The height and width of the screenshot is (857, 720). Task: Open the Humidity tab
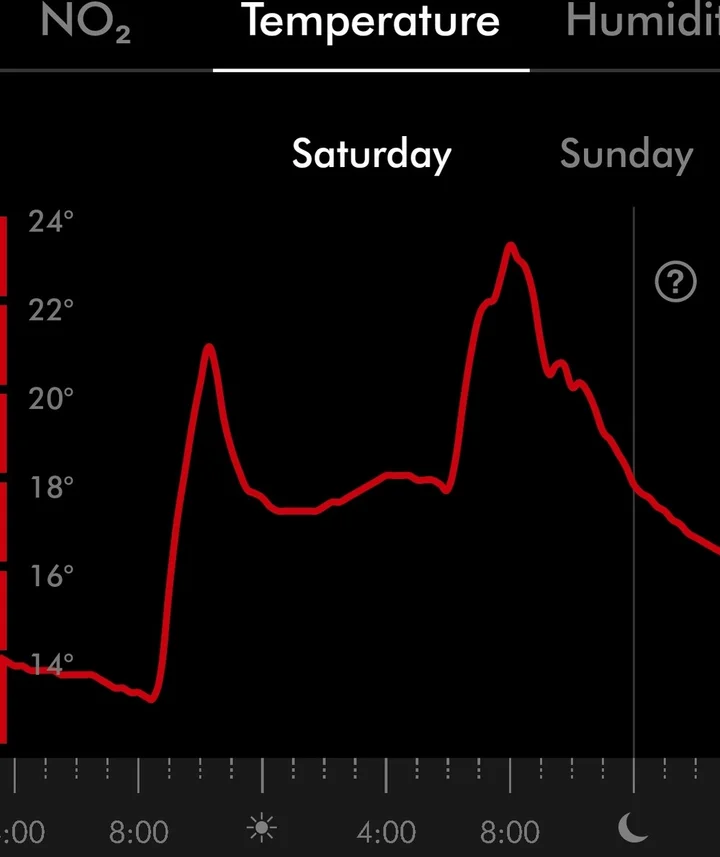[642, 22]
